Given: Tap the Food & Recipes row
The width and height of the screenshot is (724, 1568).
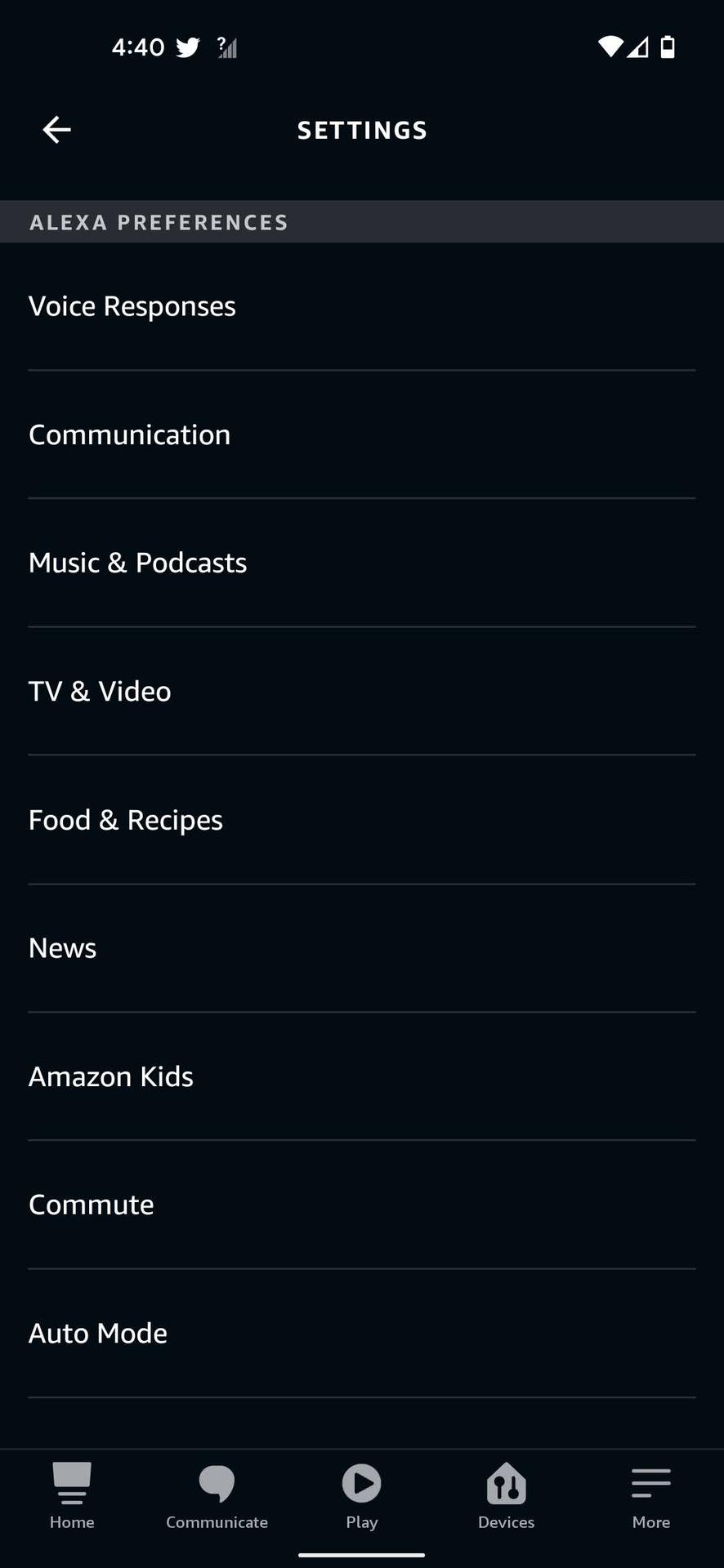Looking at the screenshot, I should 361,820.
